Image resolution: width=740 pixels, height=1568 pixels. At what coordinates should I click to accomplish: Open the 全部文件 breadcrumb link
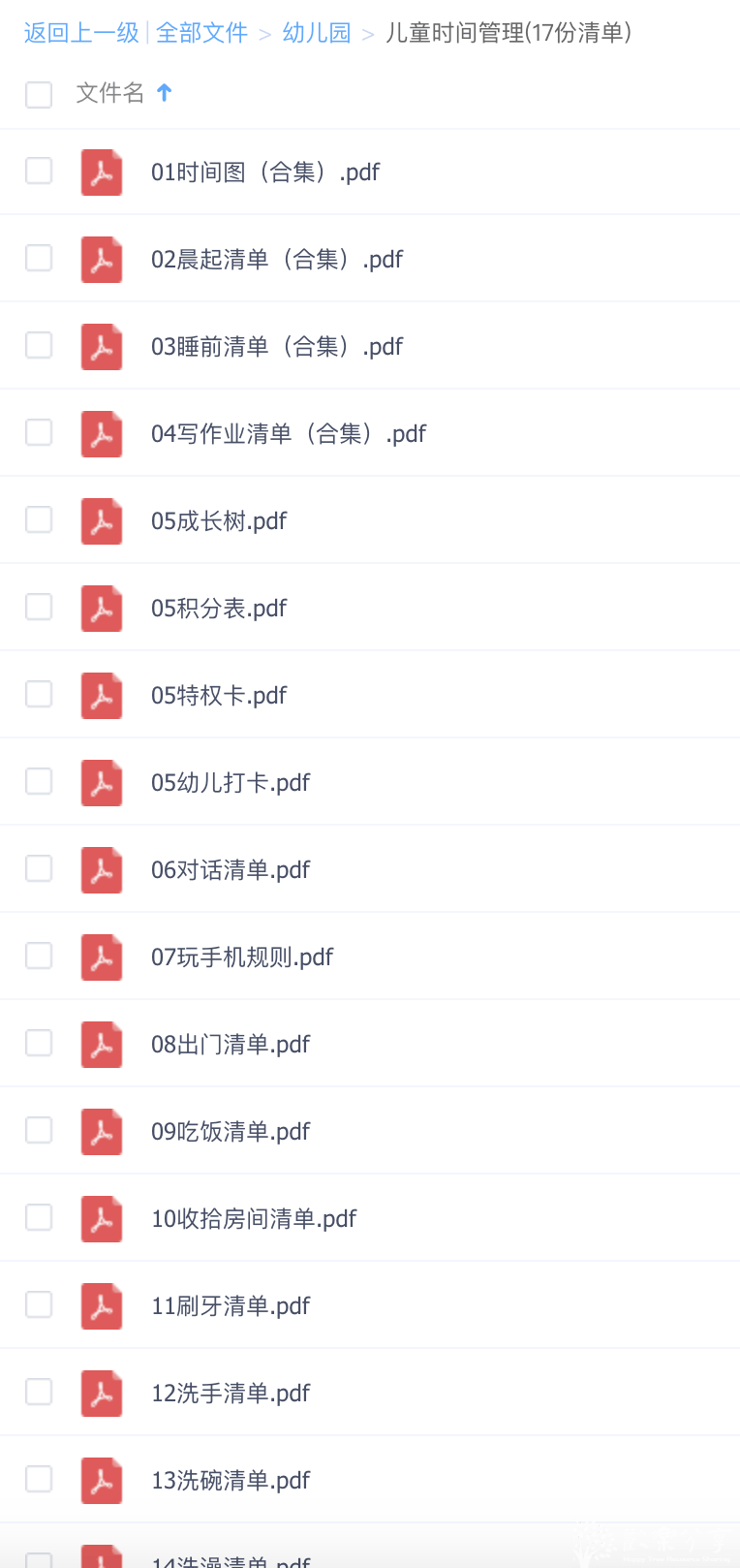point(201,32)
